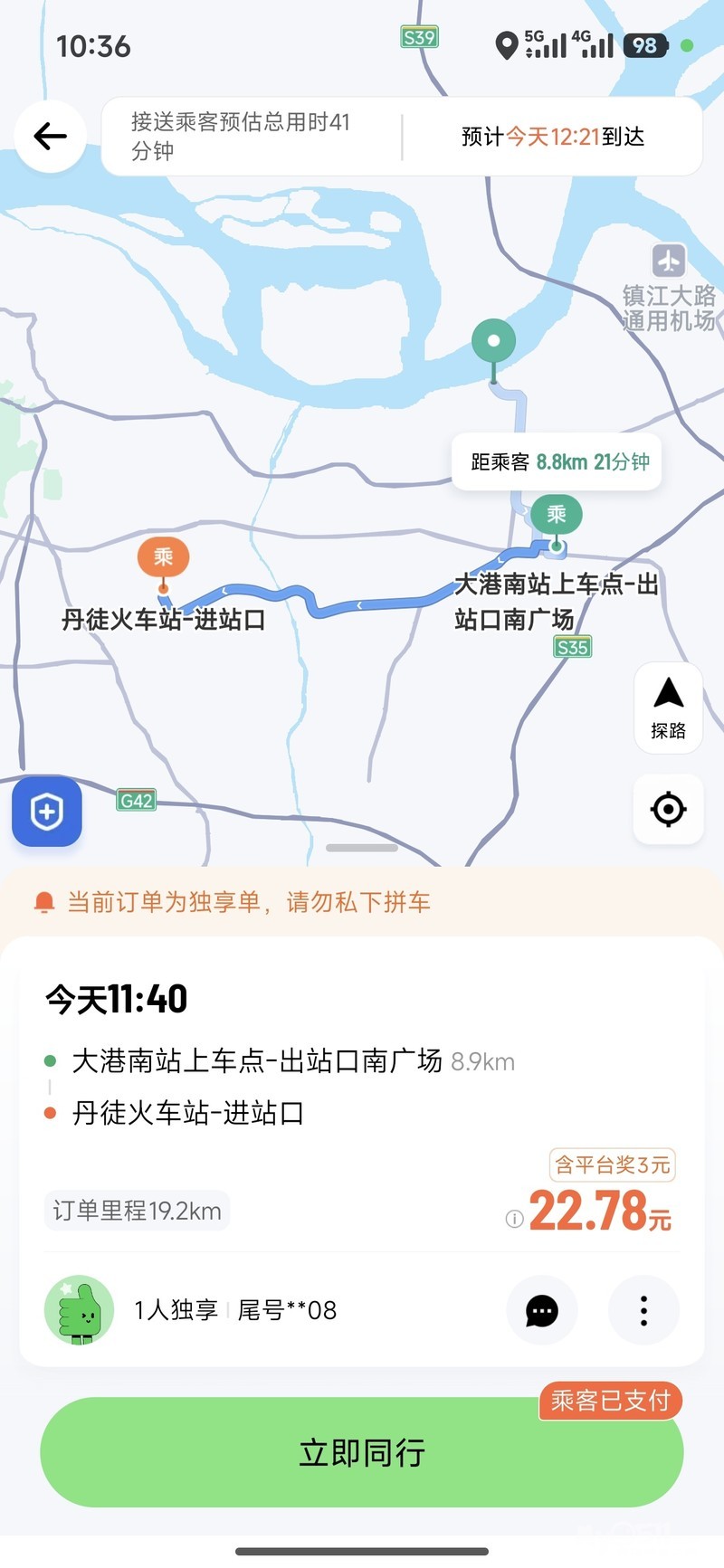The width and height of the screenshot is (724, 1568).
Task: Open the blue safety shield
Action: pos(47,812)
